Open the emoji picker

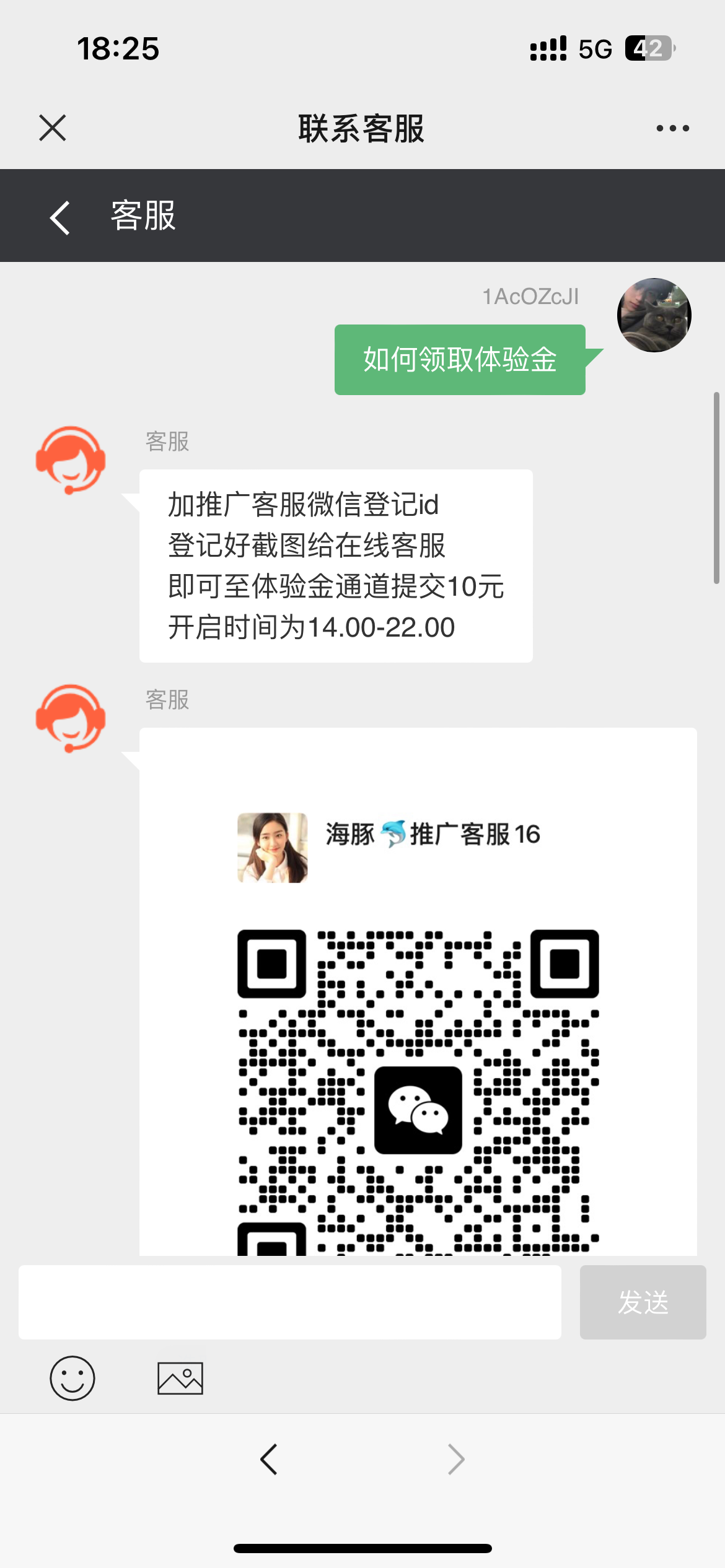72,1378
